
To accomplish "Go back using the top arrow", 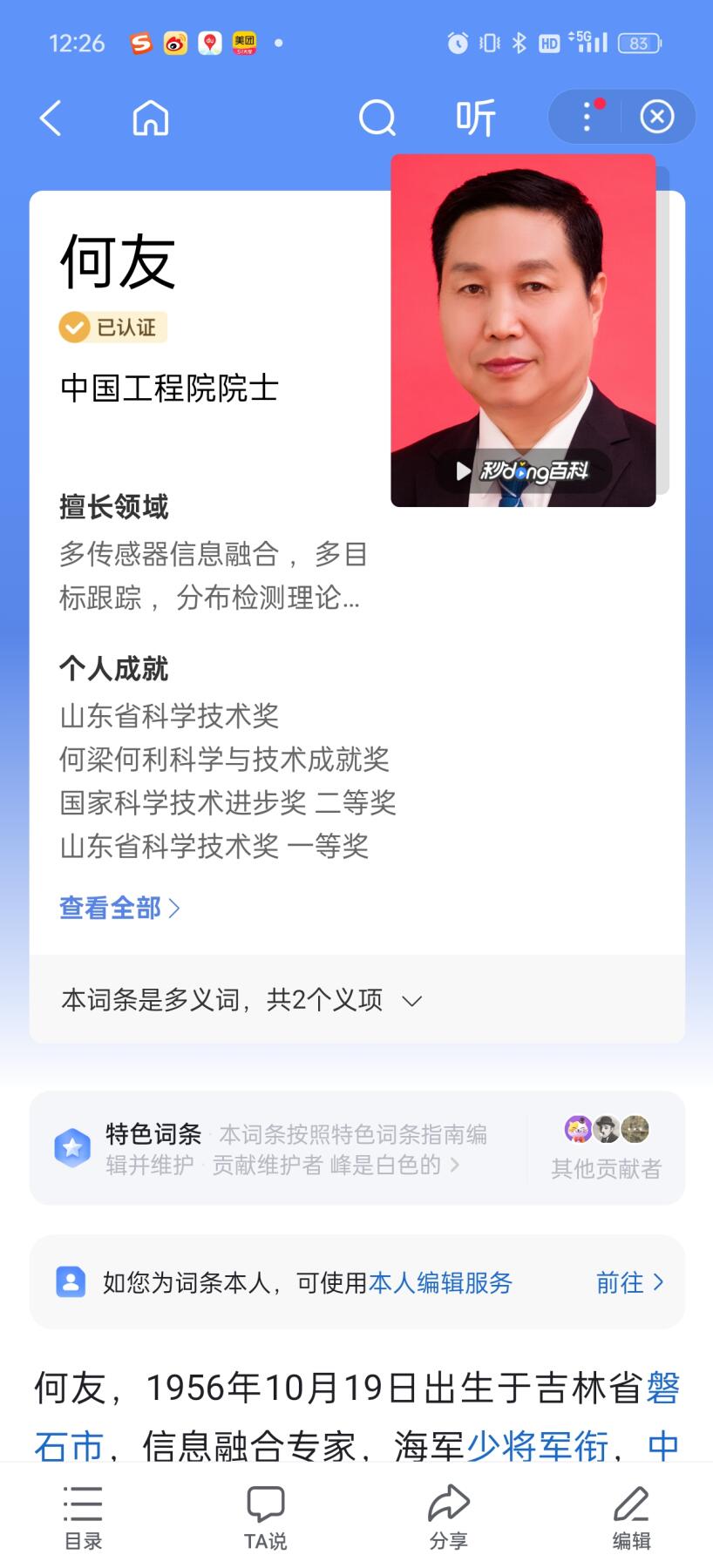I will (51, 118).
